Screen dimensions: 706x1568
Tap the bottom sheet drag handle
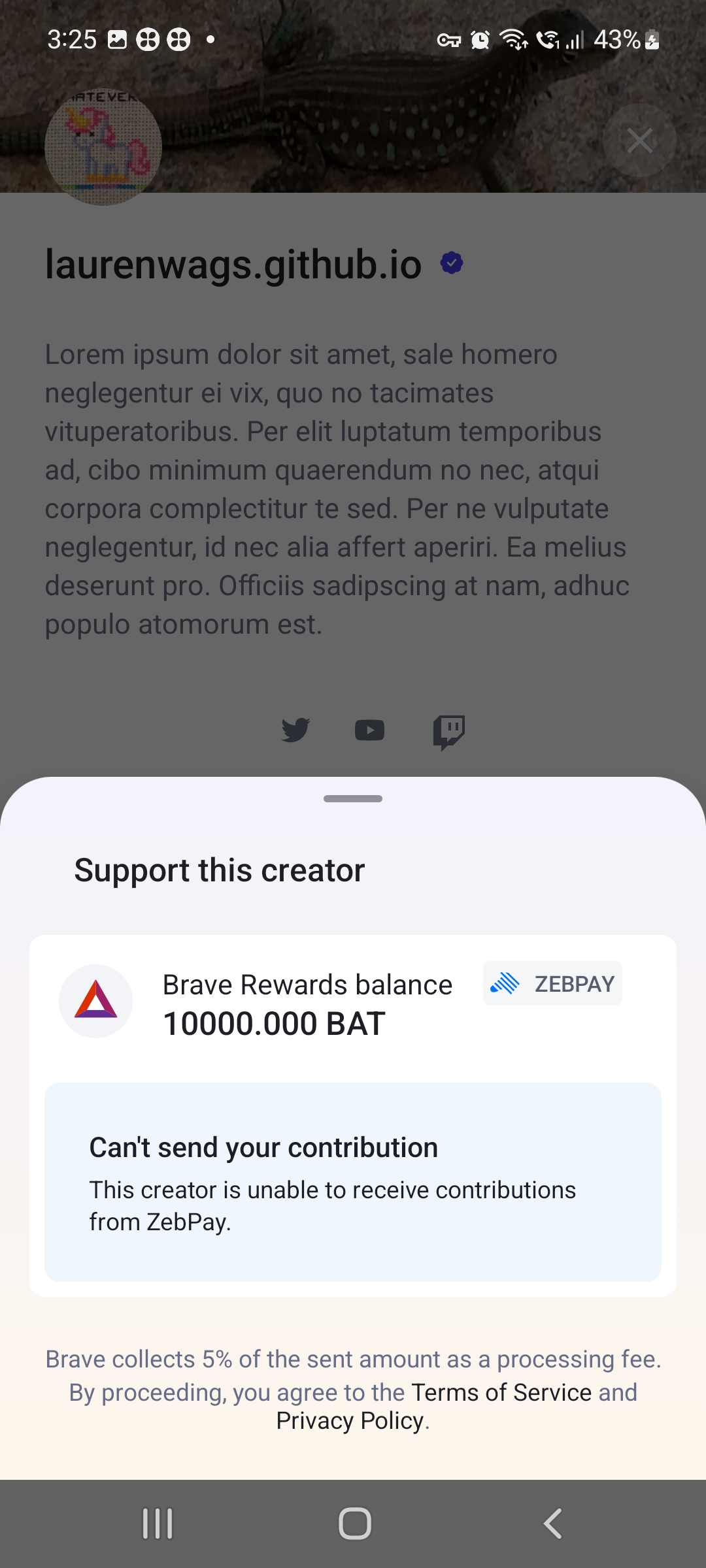click(353, 798)
